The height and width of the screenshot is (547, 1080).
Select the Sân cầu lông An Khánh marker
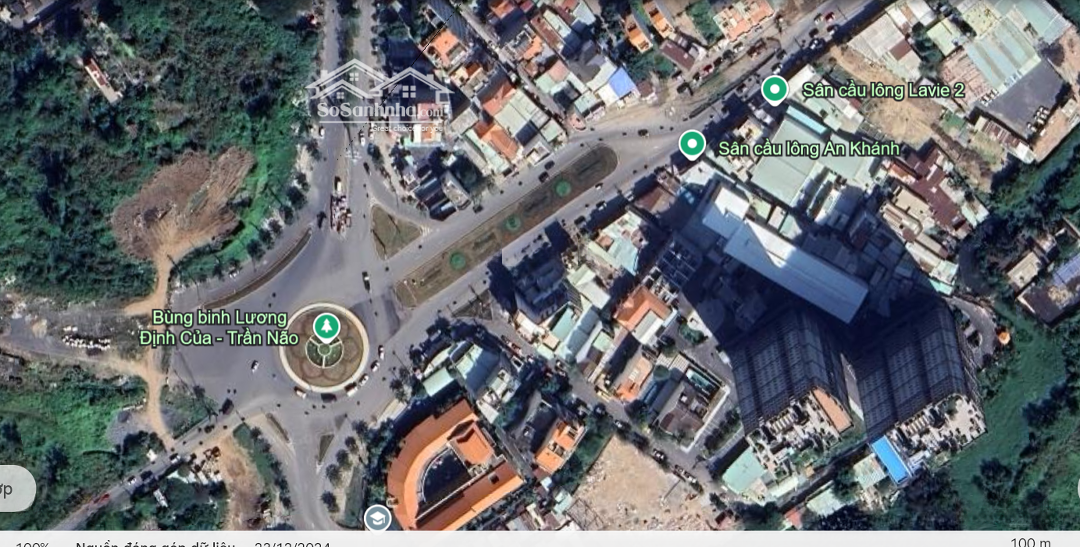(692, 144)
